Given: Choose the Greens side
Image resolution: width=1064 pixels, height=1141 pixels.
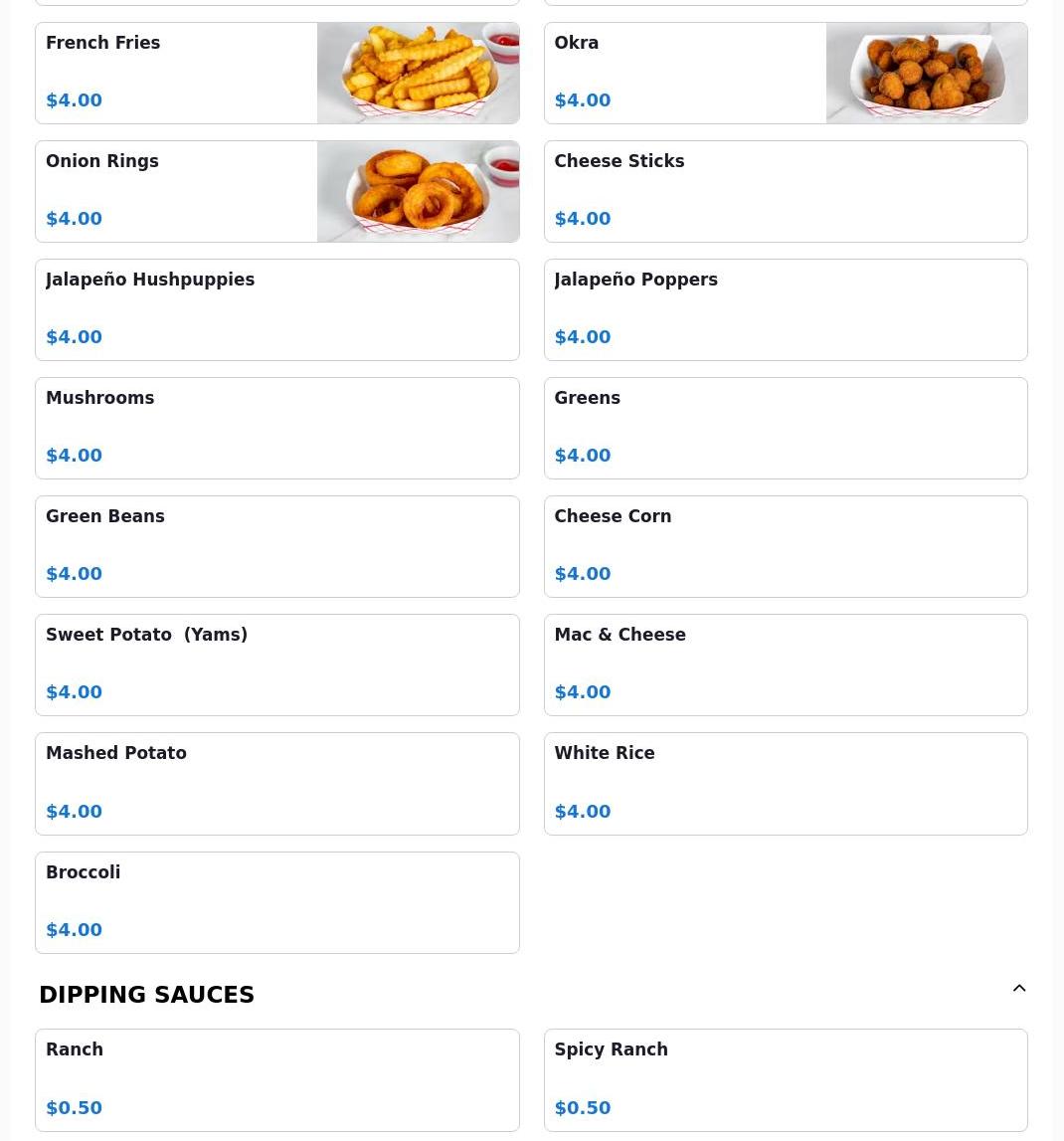Looking at the screenshot, I should 785,428.
